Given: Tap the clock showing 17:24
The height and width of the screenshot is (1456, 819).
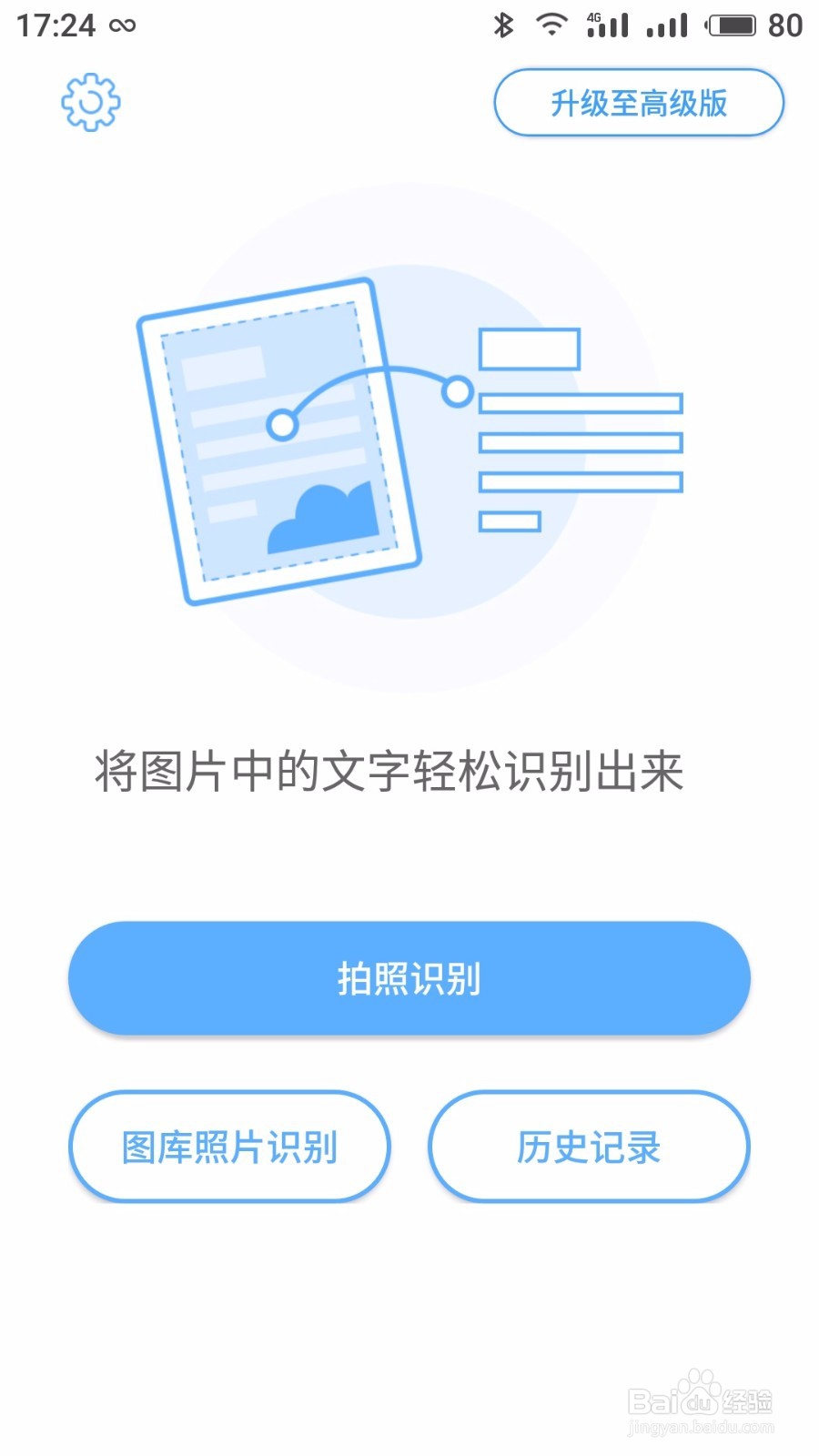Looking at the screenshot, I should click(55, 25).
